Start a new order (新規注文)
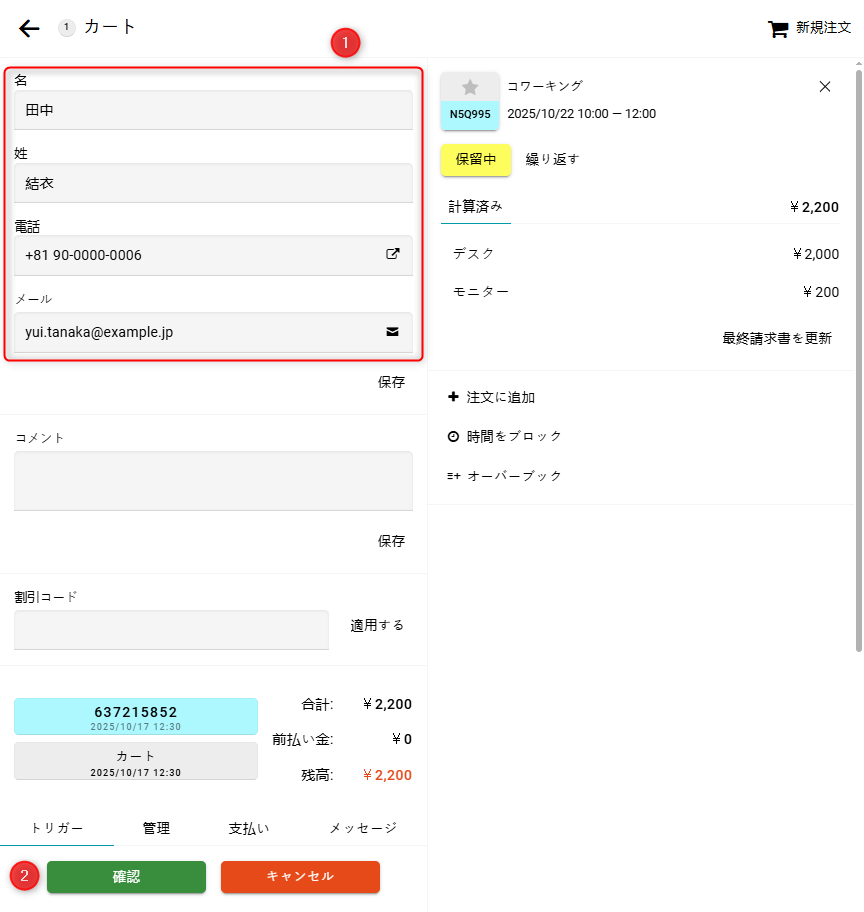Image resolution: width=864 pixels, height=912 pixels. click(810, 29)
